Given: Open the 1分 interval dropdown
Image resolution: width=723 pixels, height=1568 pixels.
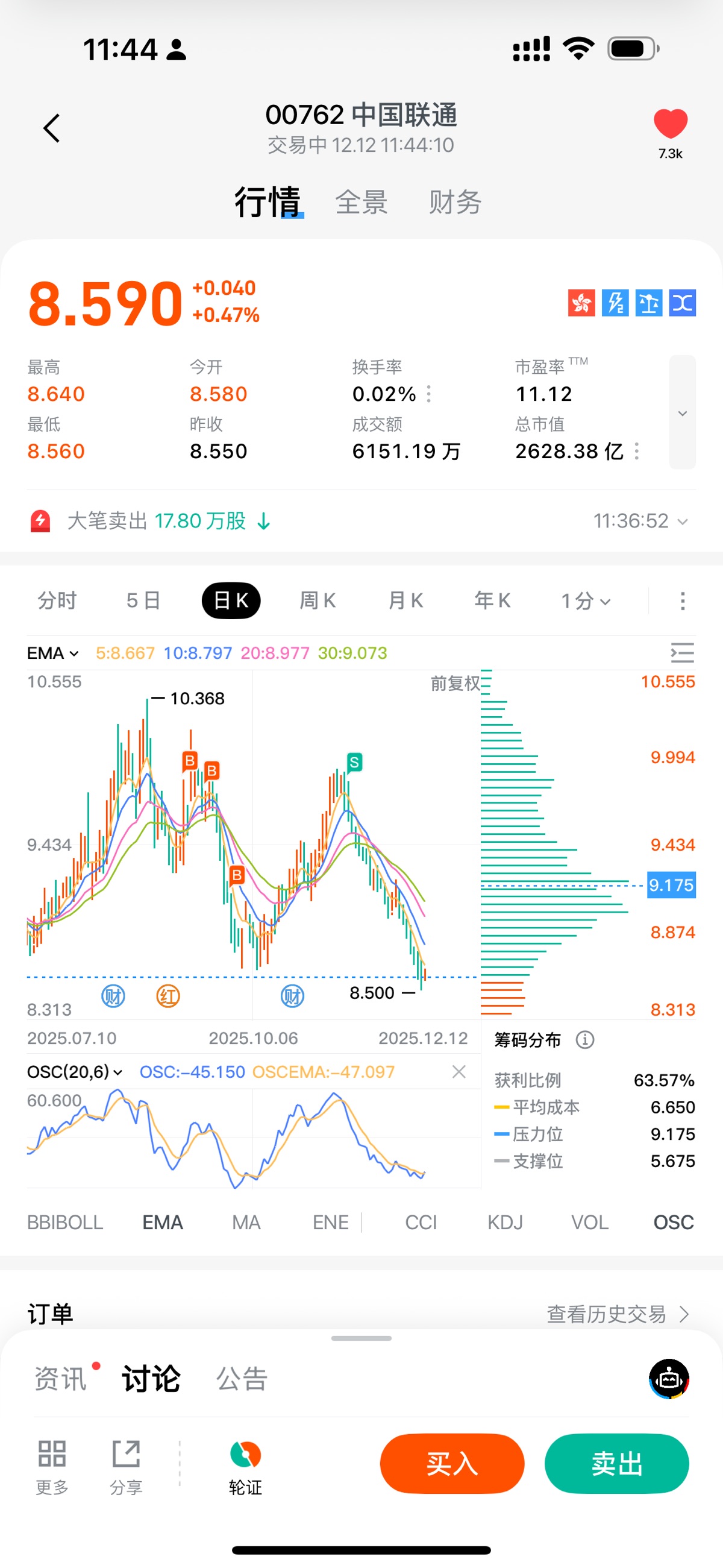Looking at the screenshot, I should tap(585, 601).
